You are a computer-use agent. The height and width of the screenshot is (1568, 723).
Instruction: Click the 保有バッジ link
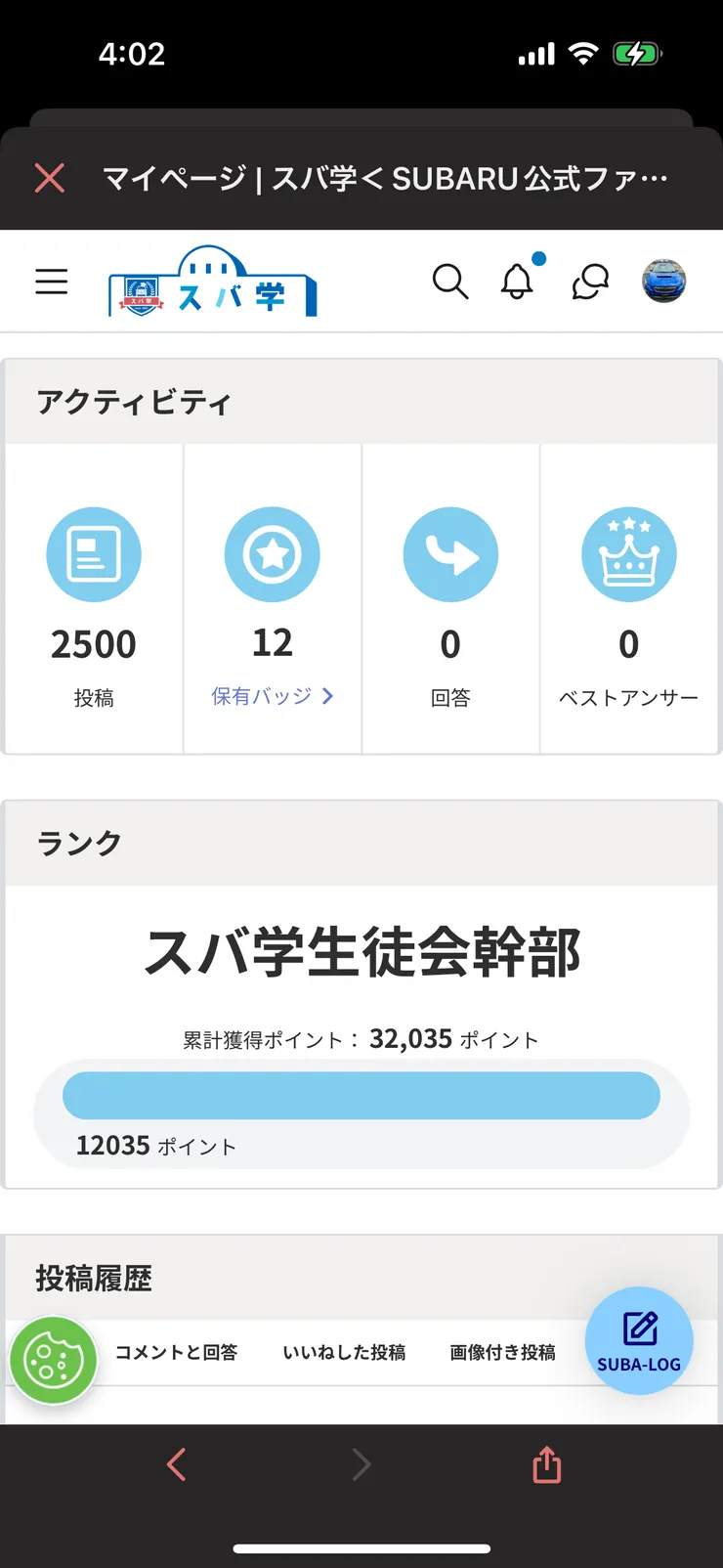click(261, 697)
